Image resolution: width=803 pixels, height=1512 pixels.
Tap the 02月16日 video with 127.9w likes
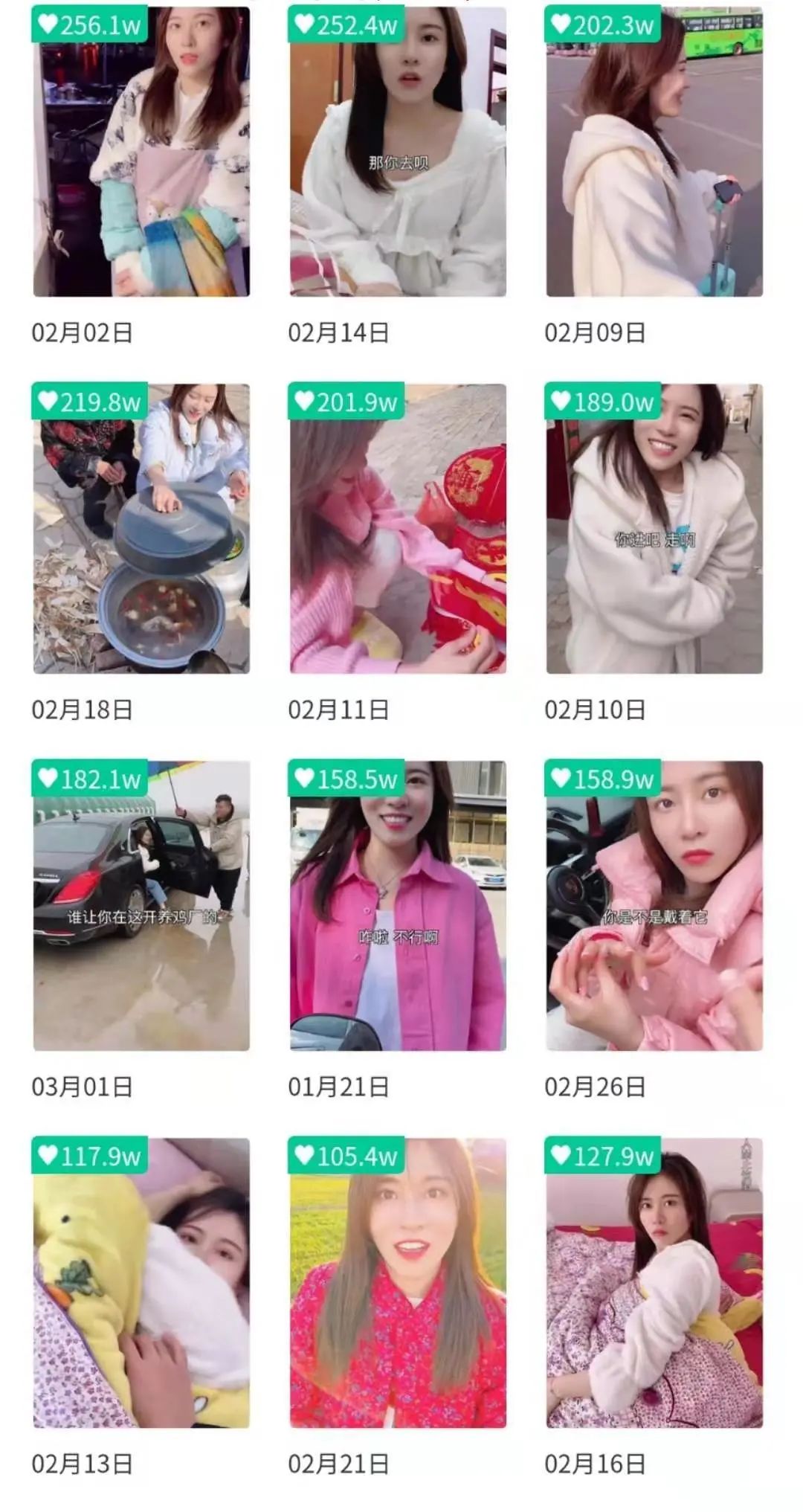tap(654, 1283)
